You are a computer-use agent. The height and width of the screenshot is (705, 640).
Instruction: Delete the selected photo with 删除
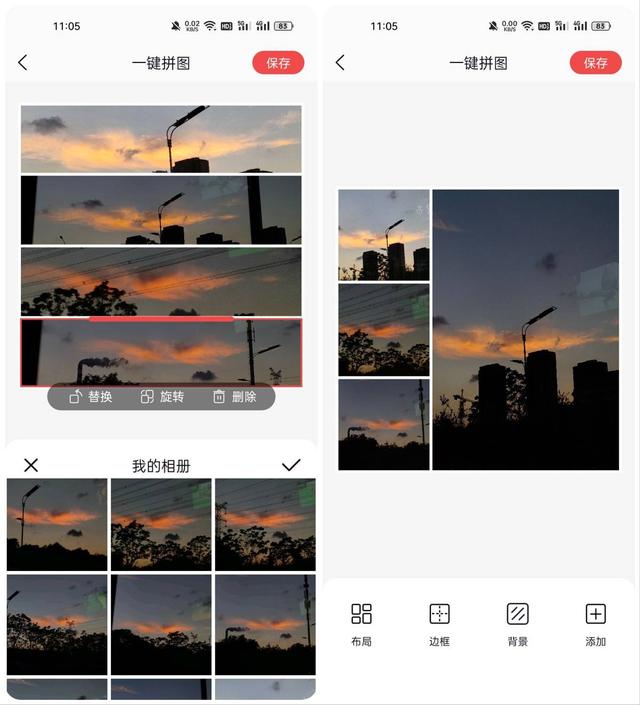tap(234, 397)
